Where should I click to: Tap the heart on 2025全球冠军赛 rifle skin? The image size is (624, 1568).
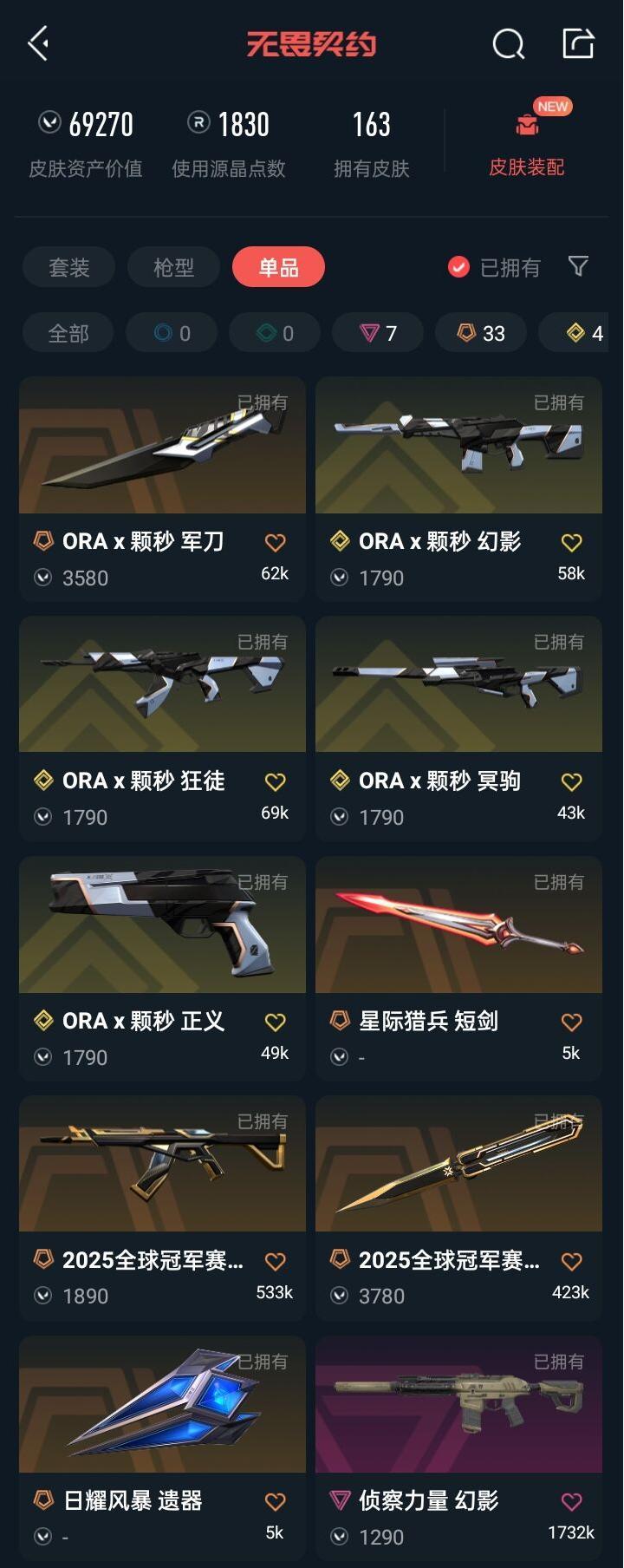click(x=275, y=1262)
